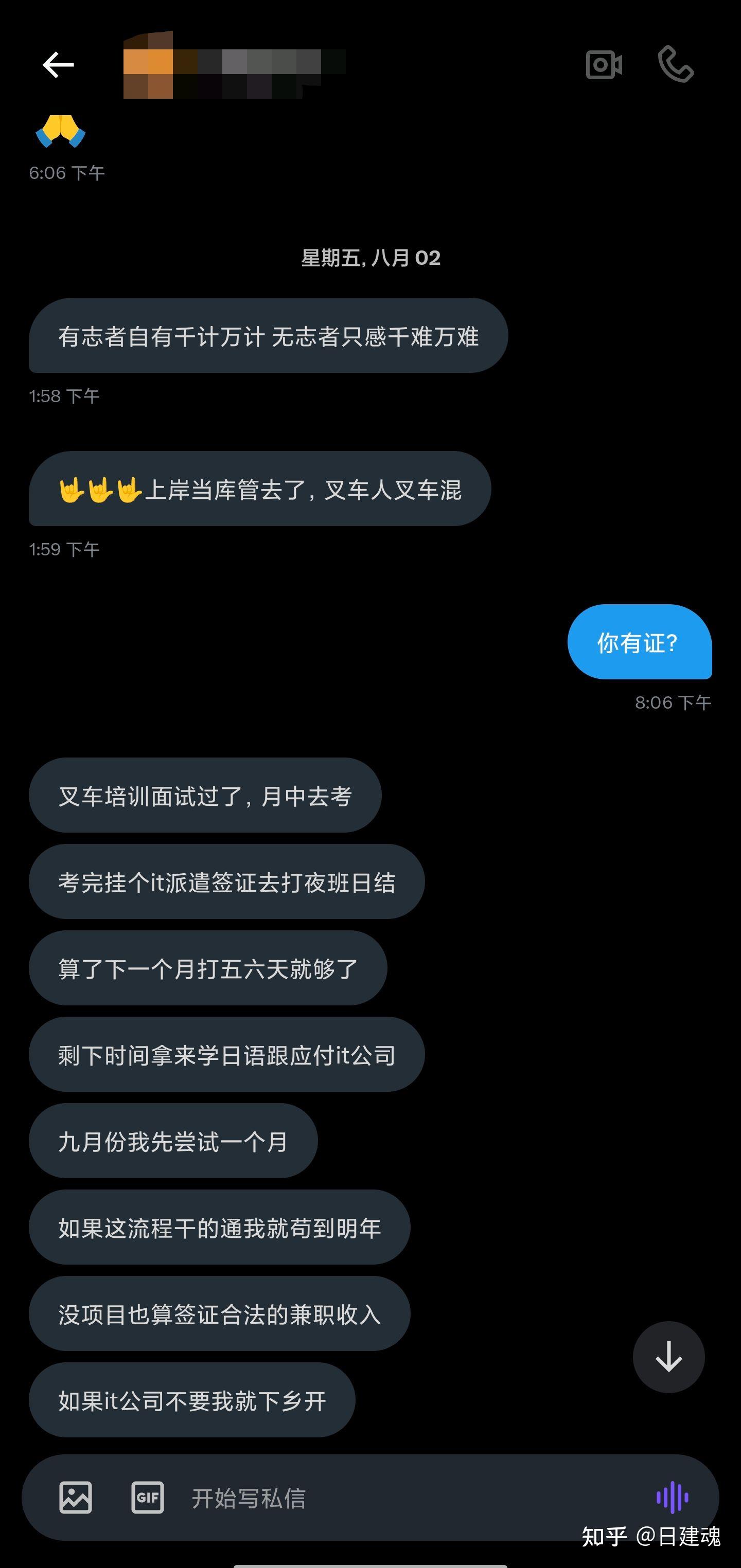The width and height of the screenshot is (741, 1568).
Task: Open the GIF picker
Action: 147,1498
